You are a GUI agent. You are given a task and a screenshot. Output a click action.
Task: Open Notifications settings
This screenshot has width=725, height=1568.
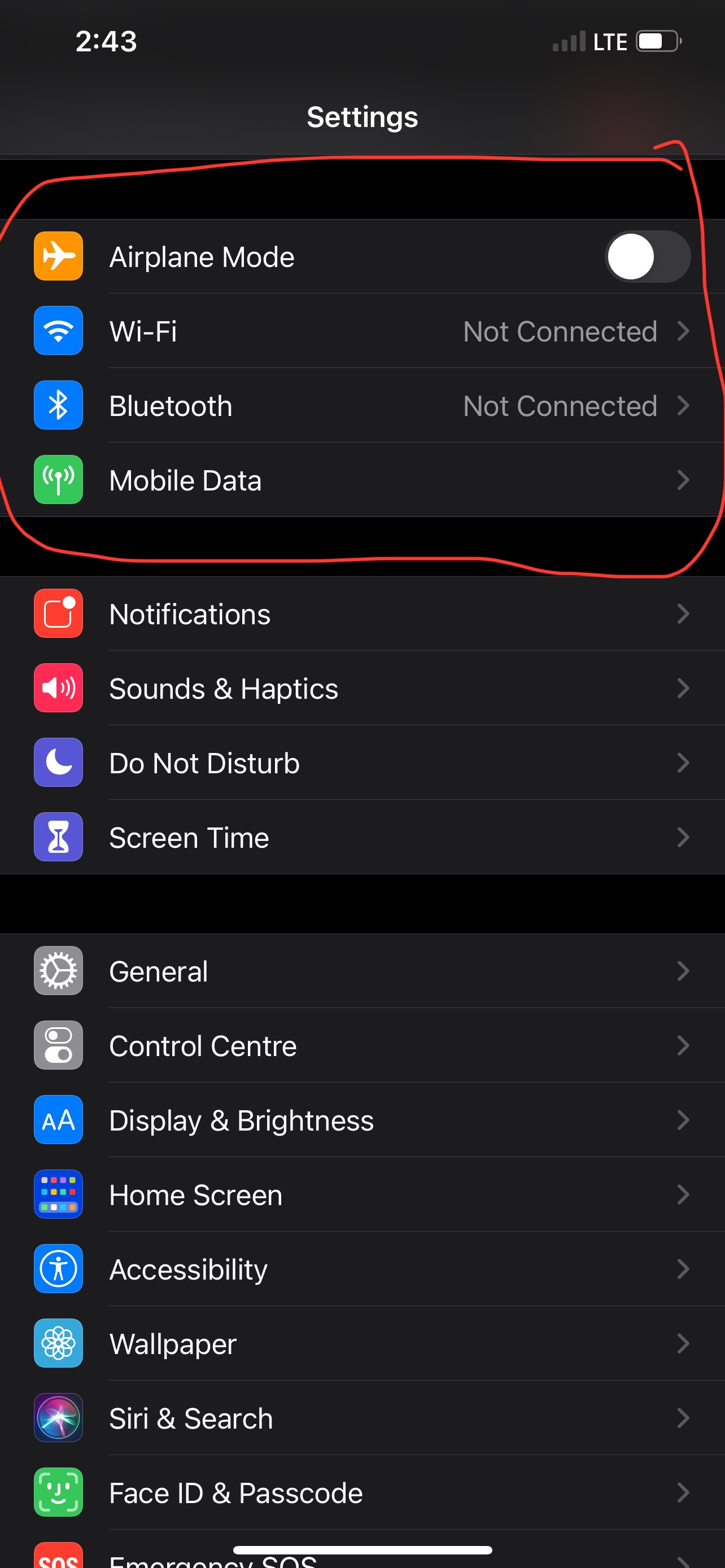(362, 614)
